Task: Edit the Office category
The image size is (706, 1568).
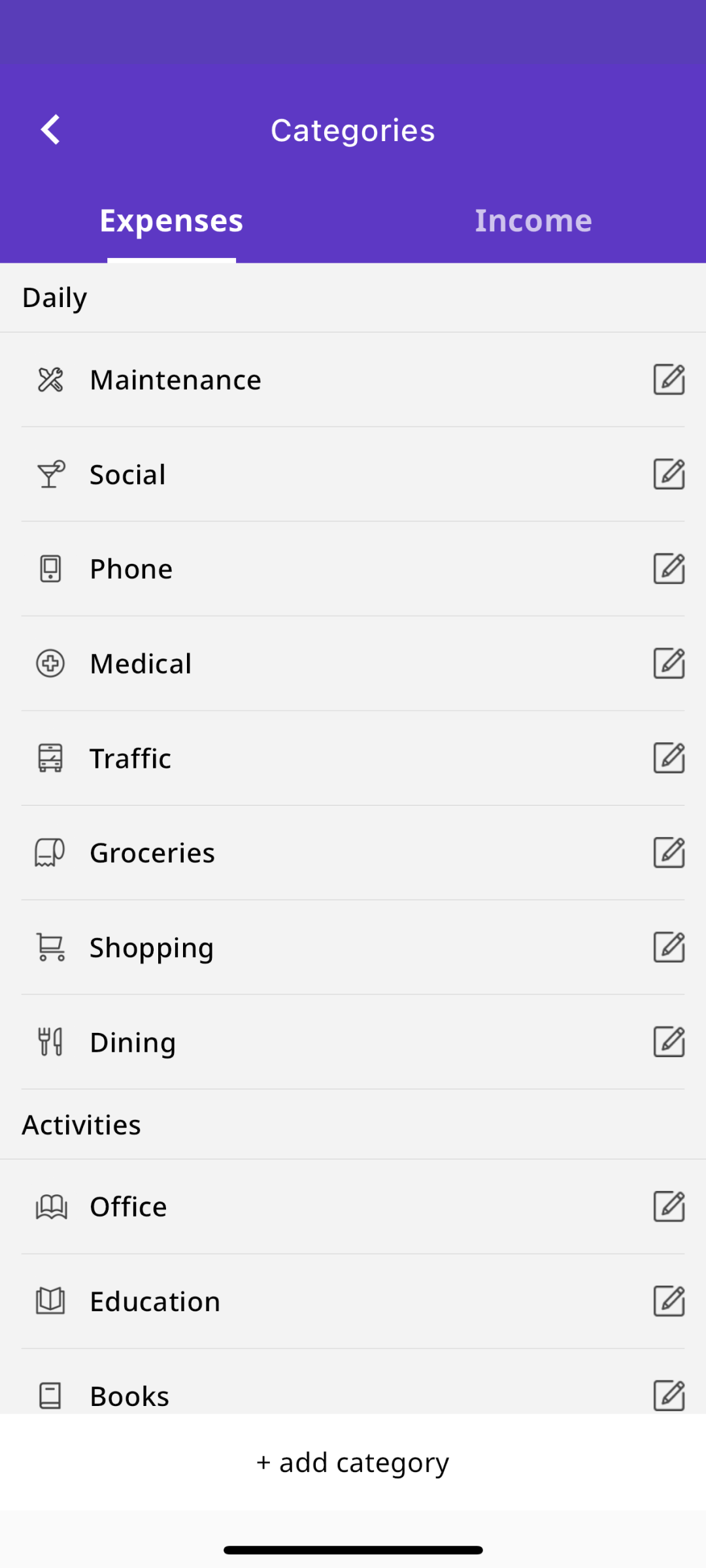Action: (x=669, y=1206)
